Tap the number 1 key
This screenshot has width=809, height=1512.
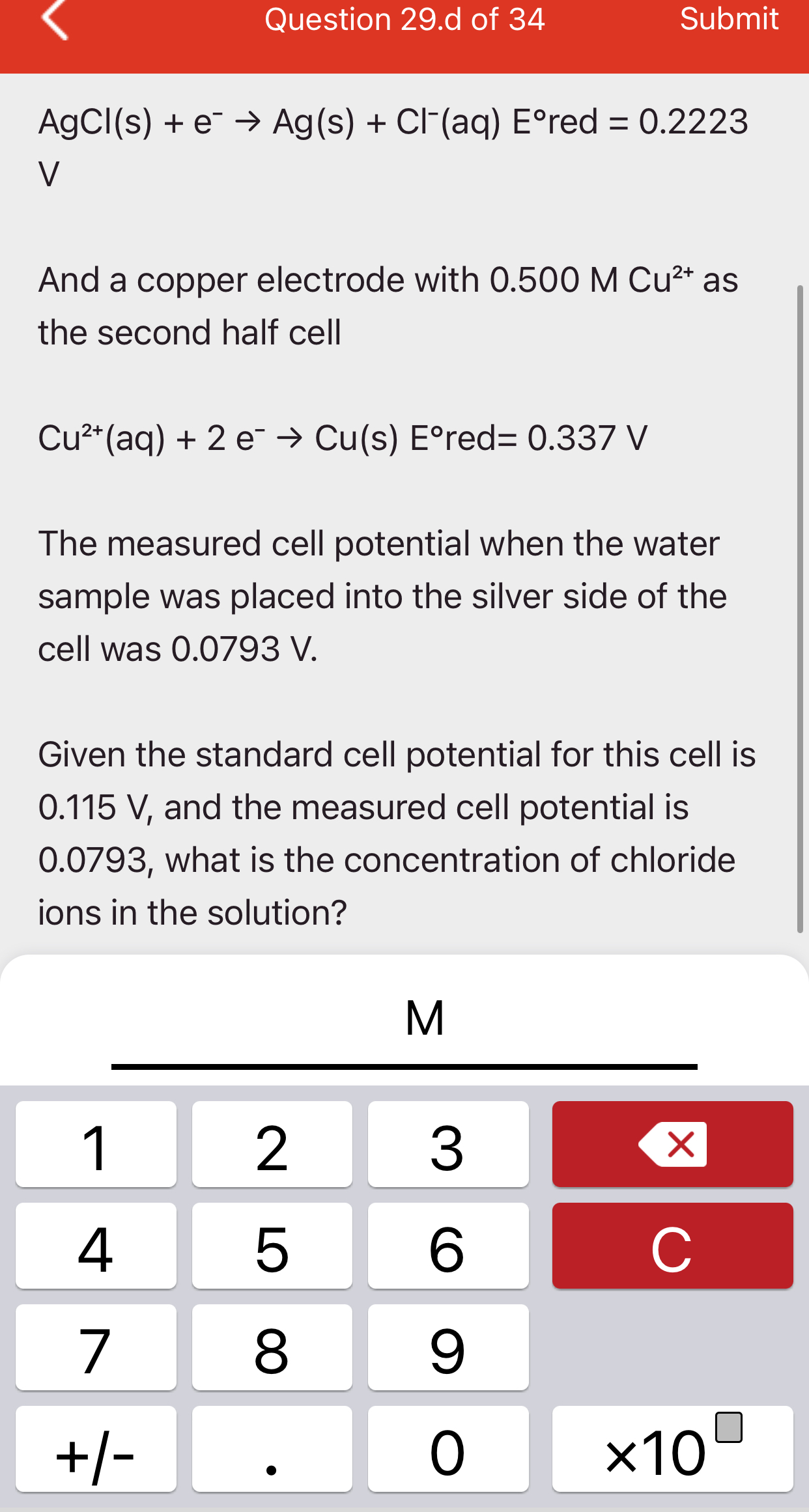pos(96,1145)
